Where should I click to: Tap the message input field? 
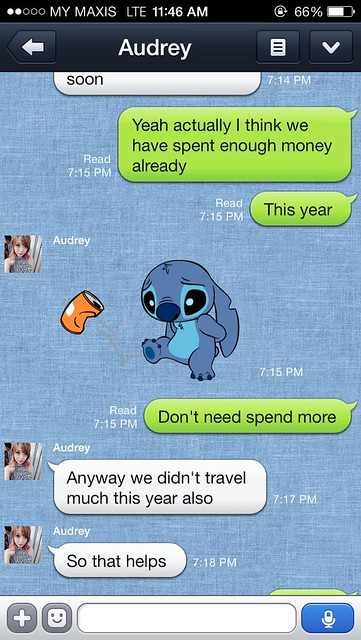pos(187,618)
